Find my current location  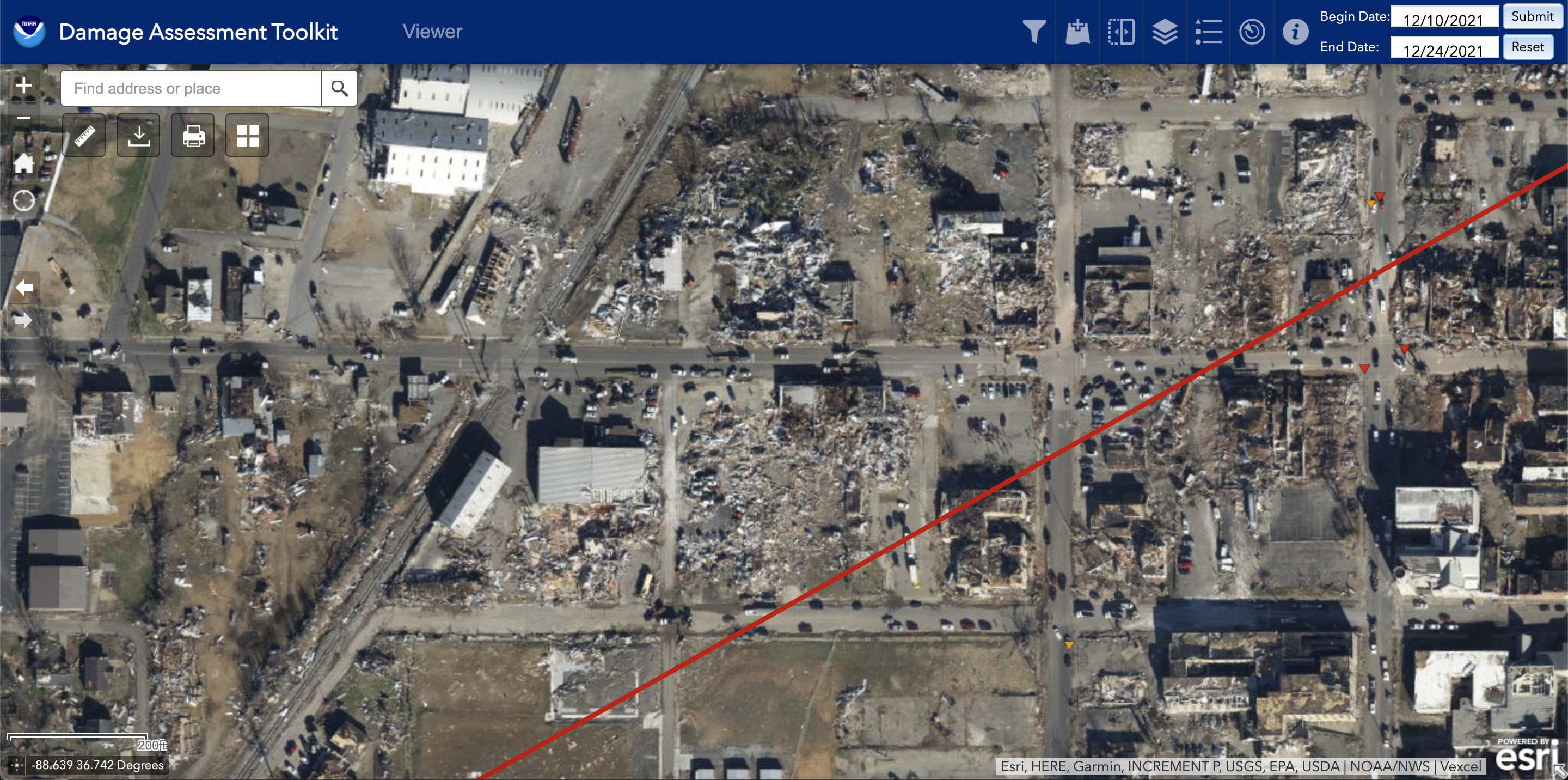pyautogui.click(x=24, y=200)
